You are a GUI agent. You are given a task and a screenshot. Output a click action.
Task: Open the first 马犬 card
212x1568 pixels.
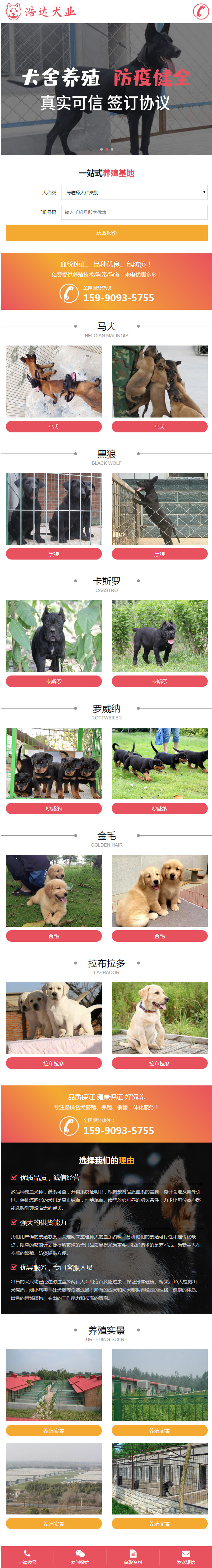pos(54,382)
